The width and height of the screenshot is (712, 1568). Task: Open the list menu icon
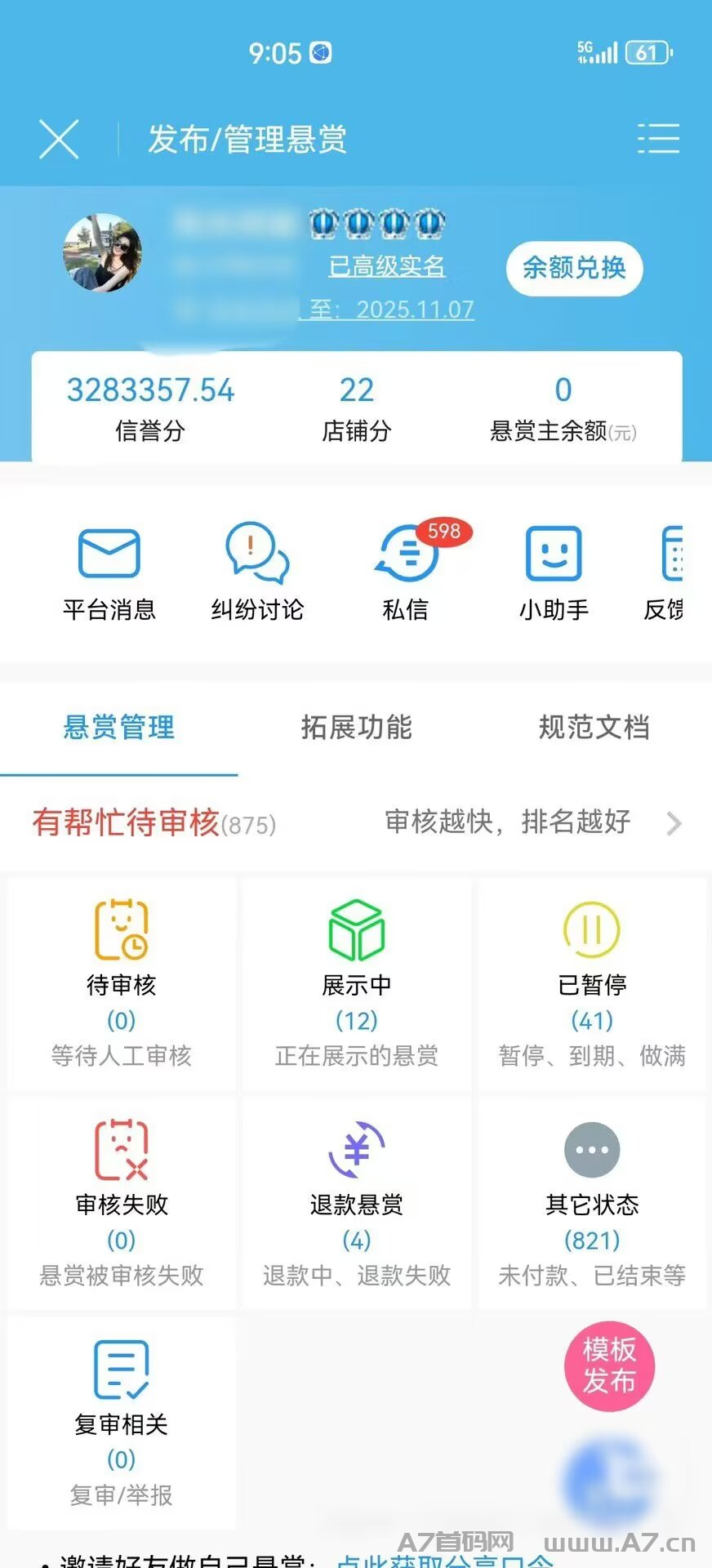pyautogui.click(x=658, y=139)
